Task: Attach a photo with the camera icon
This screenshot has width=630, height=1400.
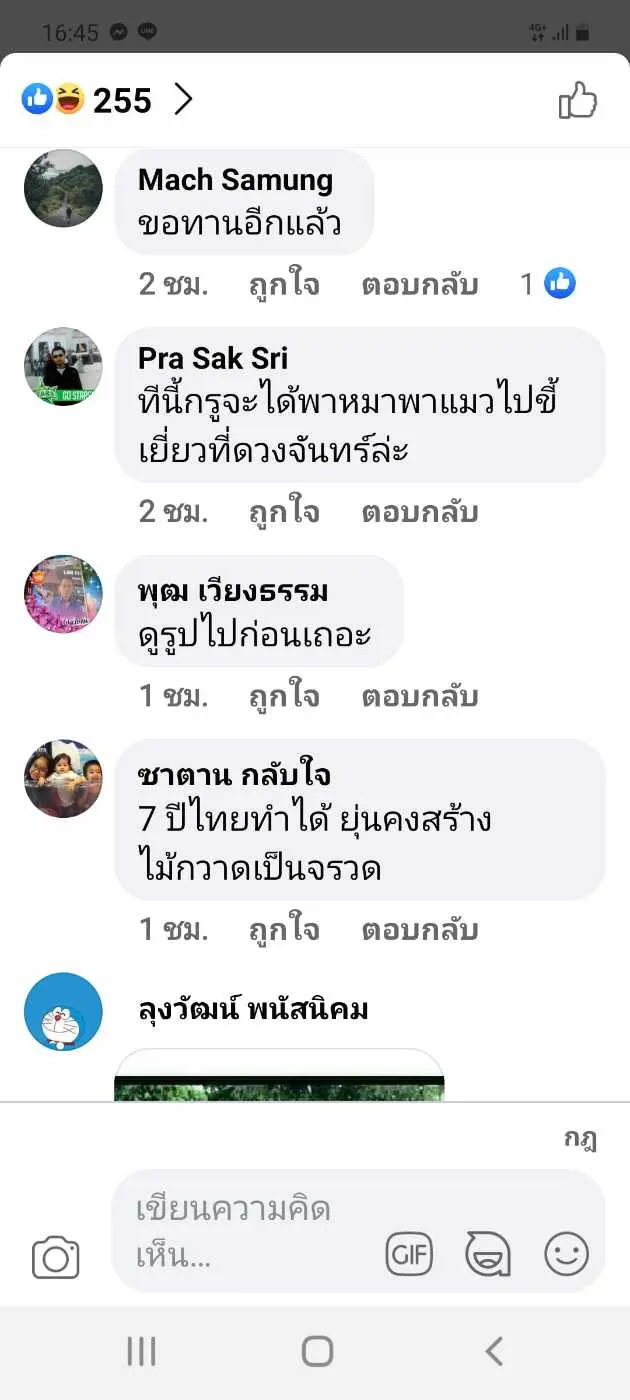Action: click(55, 1257)
